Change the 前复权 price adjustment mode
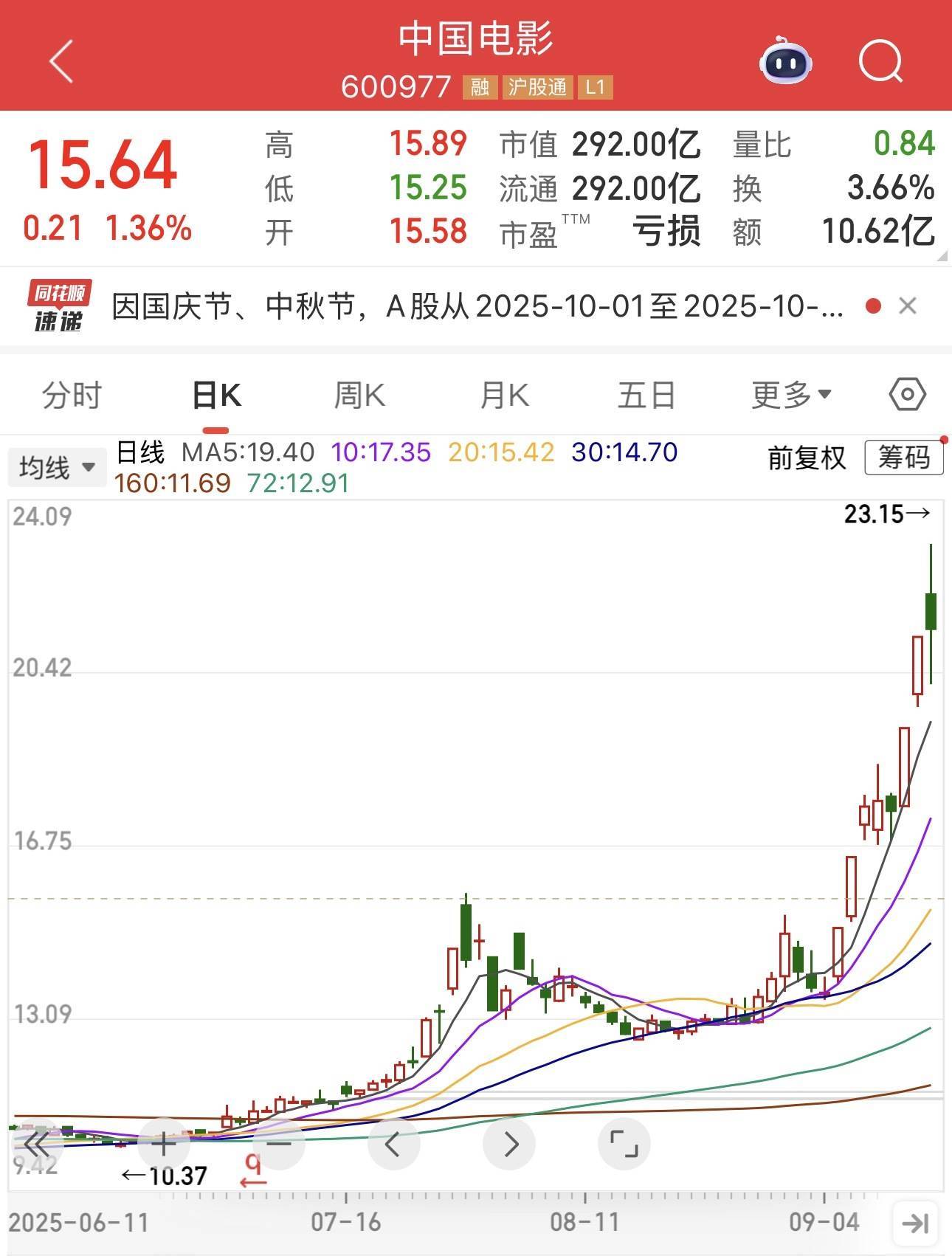Image resolution: width=952 pixels, height=1256 pixels. [807, 458]
